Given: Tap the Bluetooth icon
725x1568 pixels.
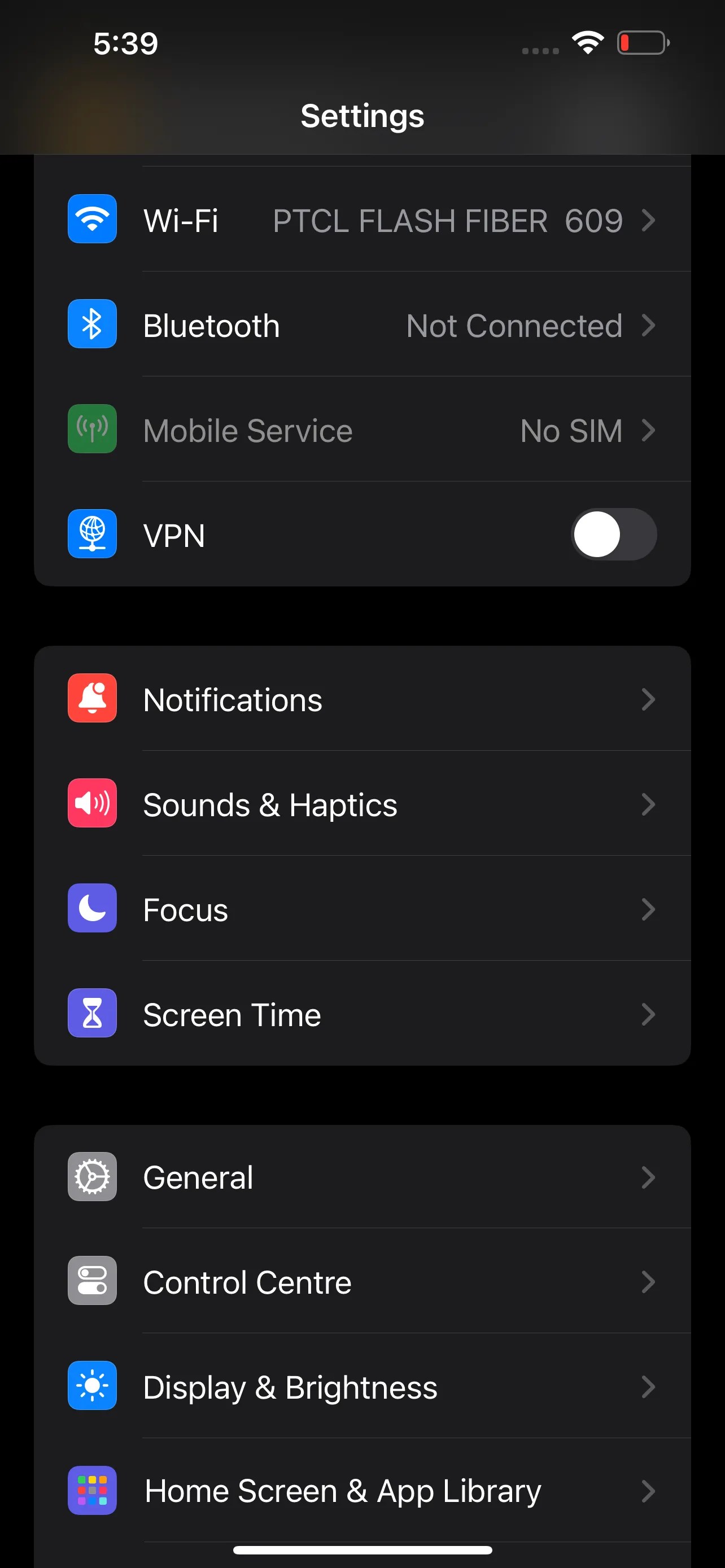Looking at the screenshot, I should coord(92,324).
